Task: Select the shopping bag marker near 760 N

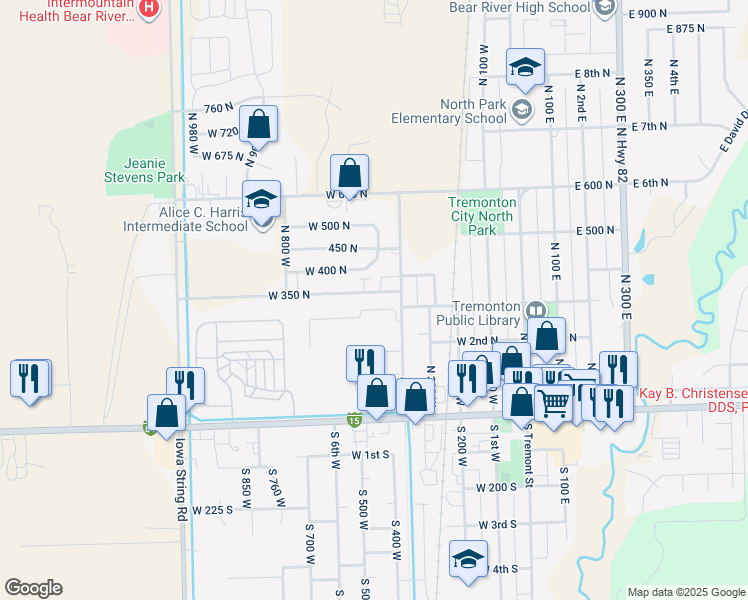Action: (258, 126)
